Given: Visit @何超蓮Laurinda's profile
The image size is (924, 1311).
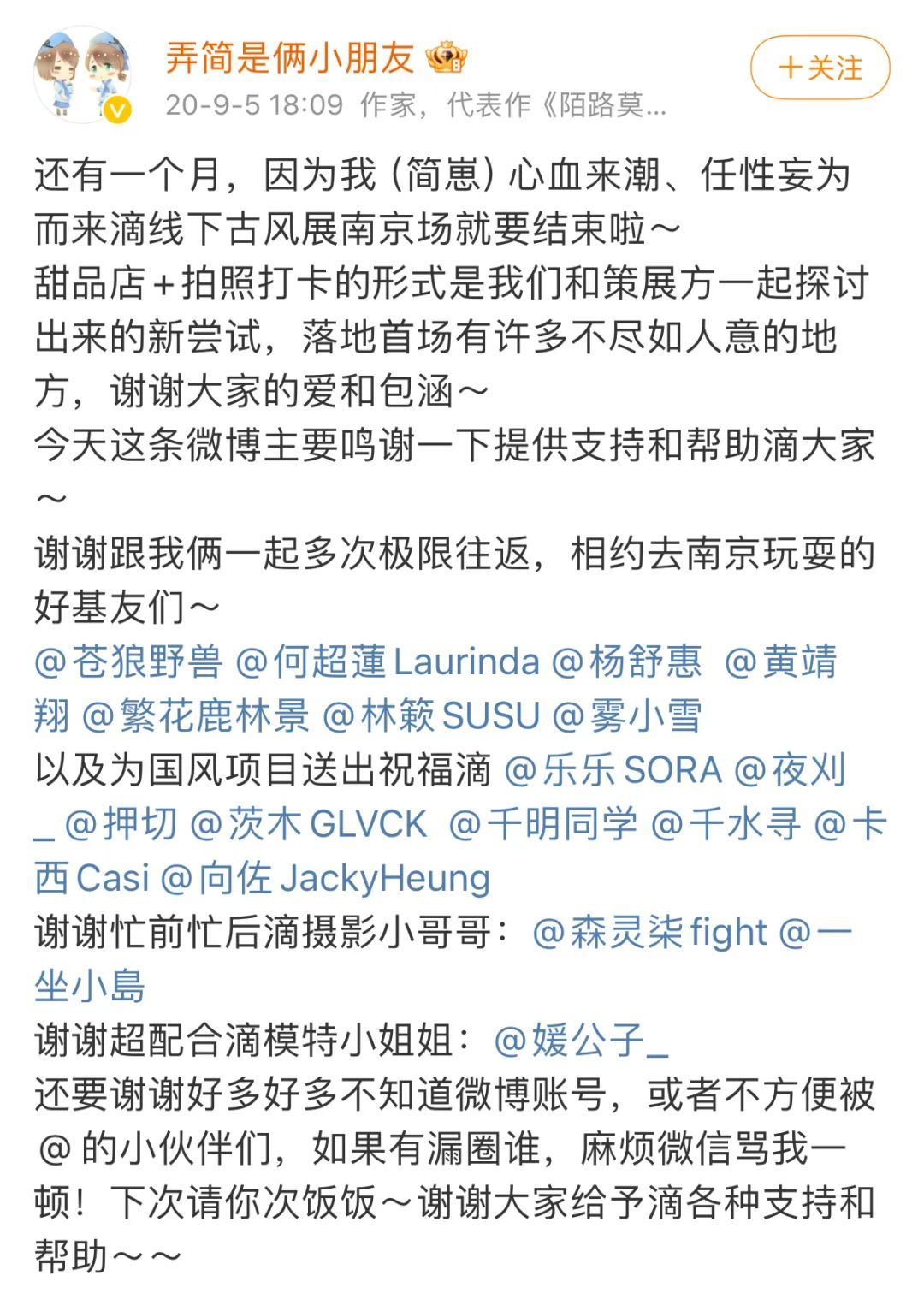Looking at the screenshot, I should click(x=388, y=661).
